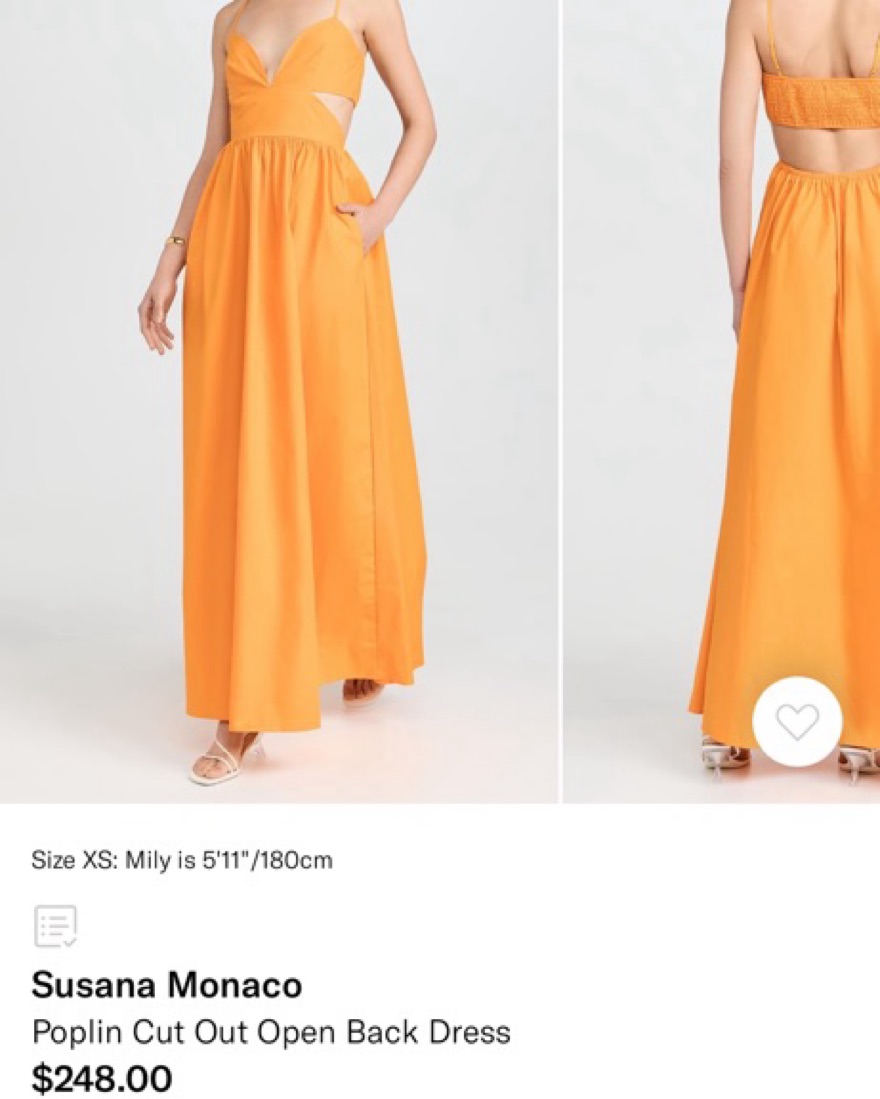Open the Susana Monaco brand page

166,985
